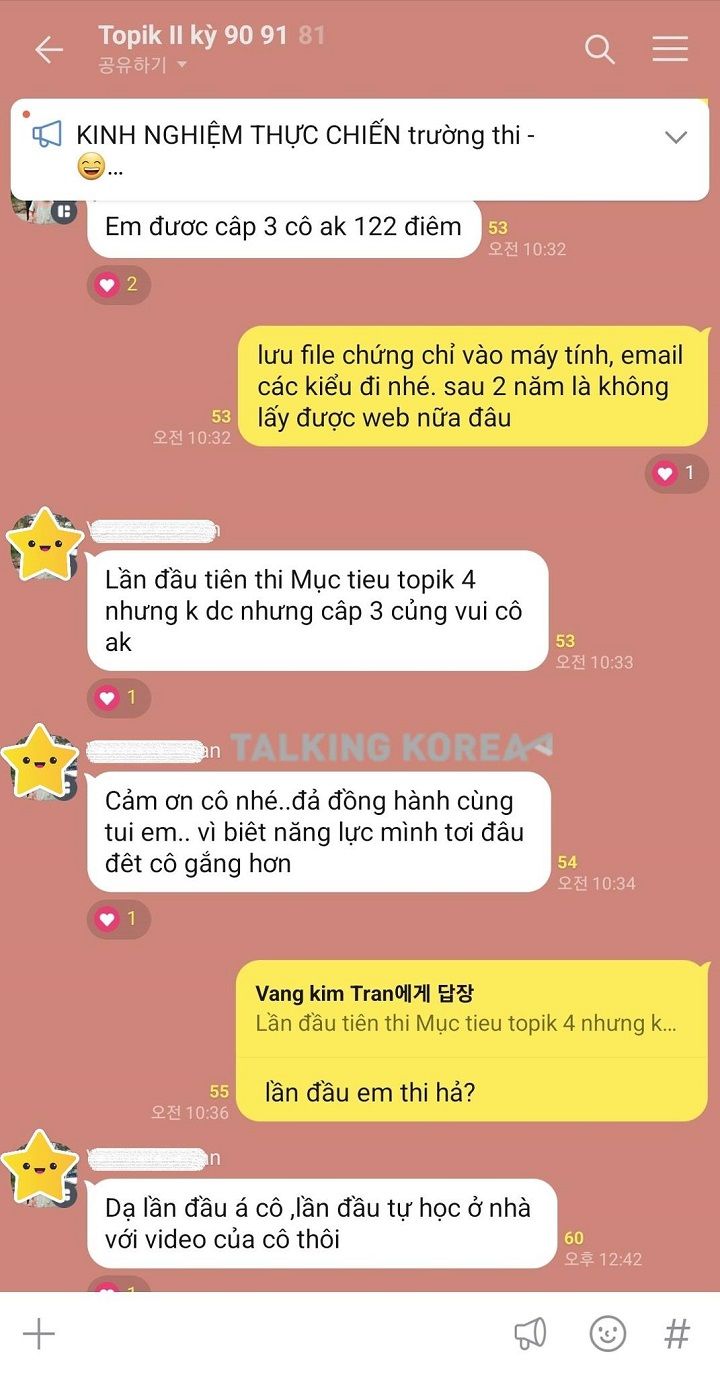Open the emoticon picker

pos(607,1333)
